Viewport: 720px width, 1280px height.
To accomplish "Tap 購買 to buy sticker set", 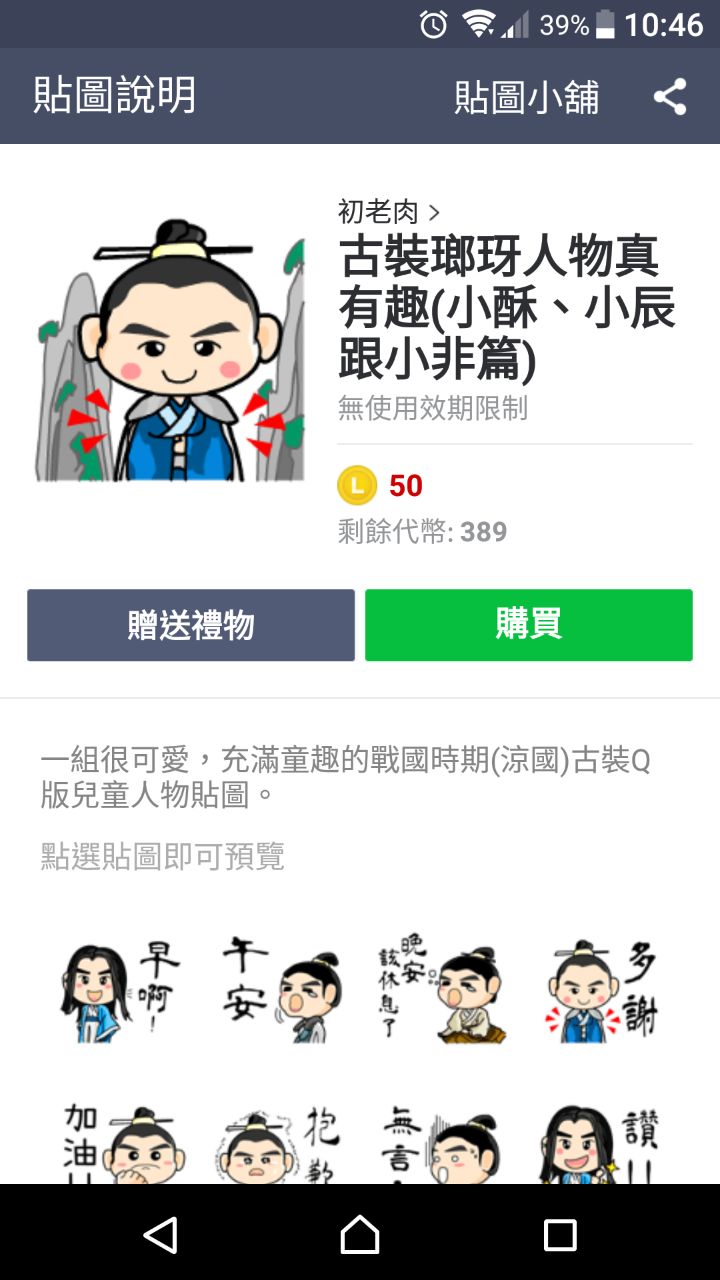I will [x=528, y=625].
